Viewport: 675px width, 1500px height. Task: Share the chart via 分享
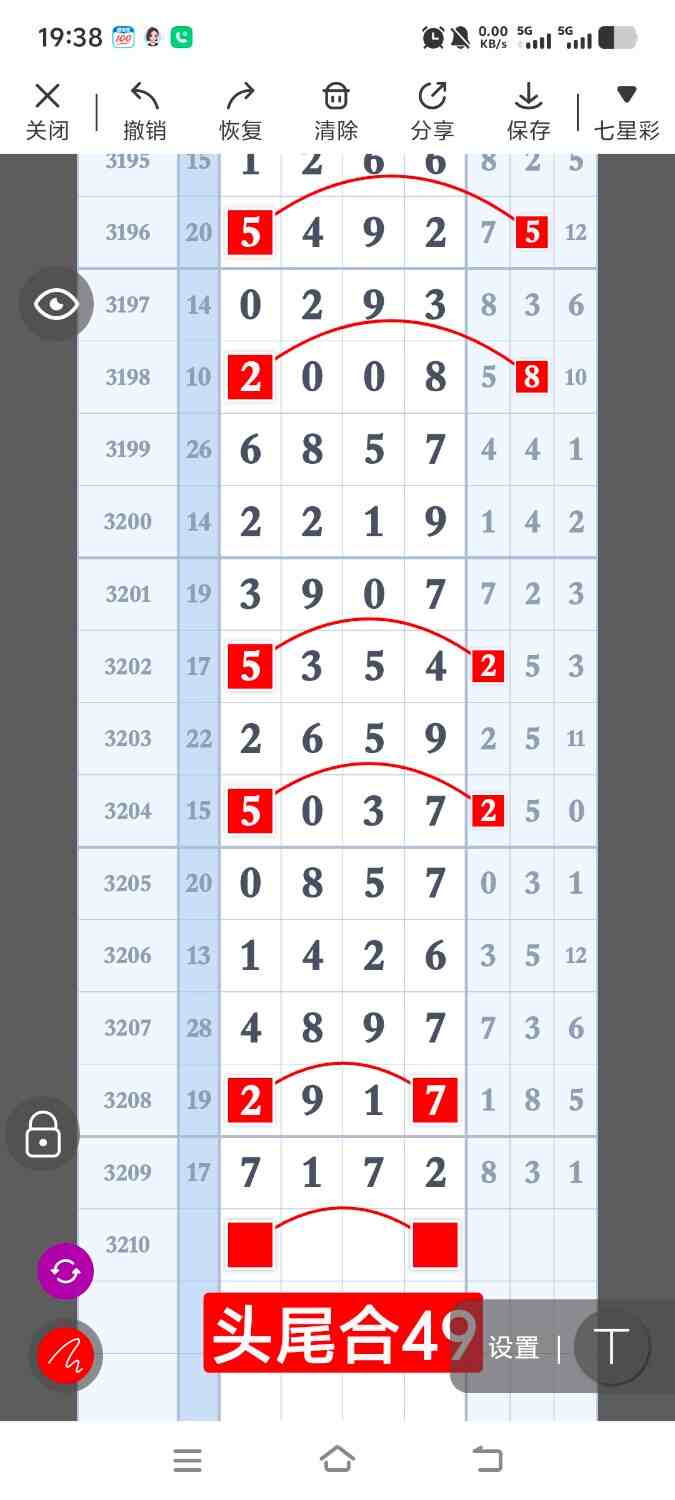432,111
